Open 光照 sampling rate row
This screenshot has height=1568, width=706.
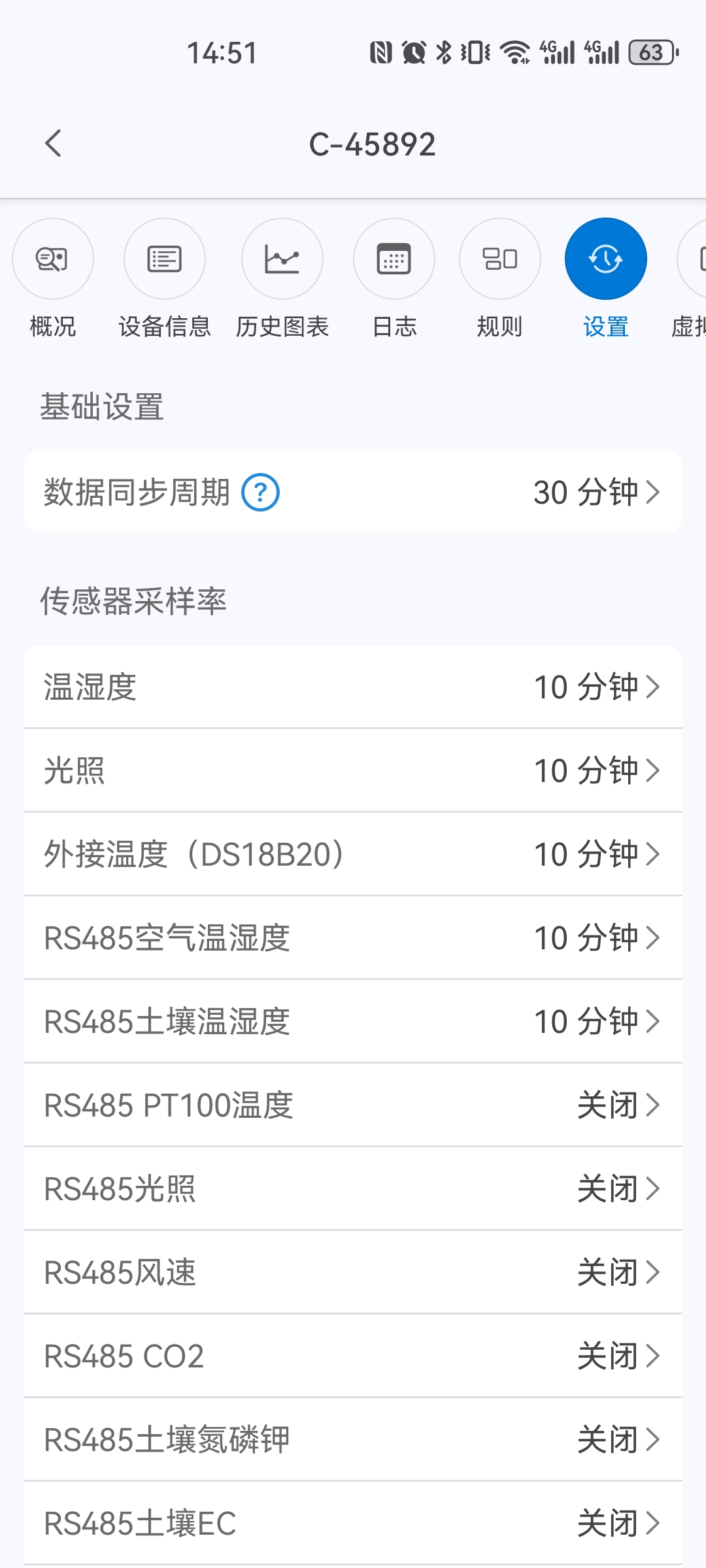click(353, 770)
